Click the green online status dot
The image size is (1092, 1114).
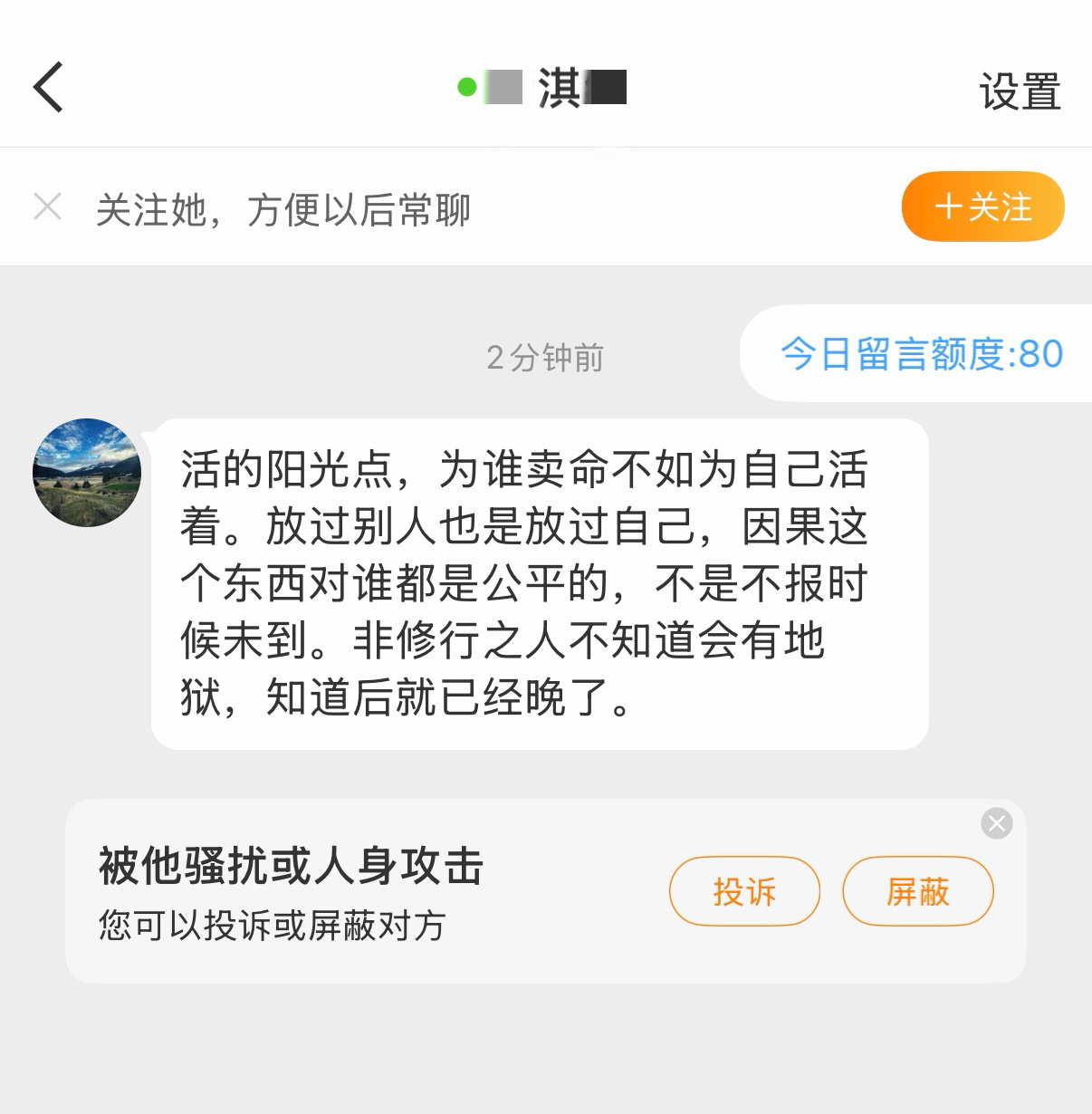466,87
